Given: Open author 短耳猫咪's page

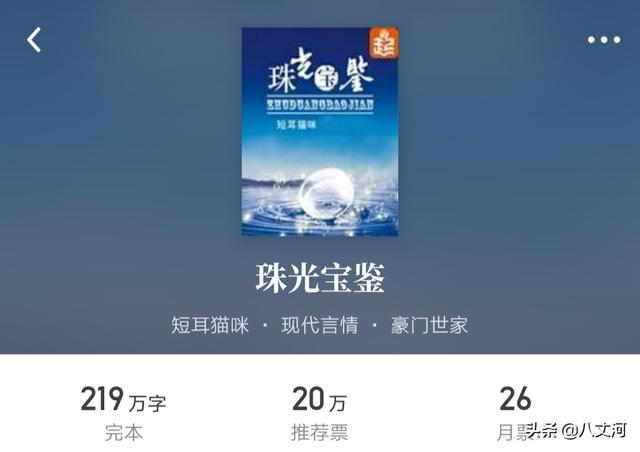Looking at the screenshot, I should (x=208, y=325).
